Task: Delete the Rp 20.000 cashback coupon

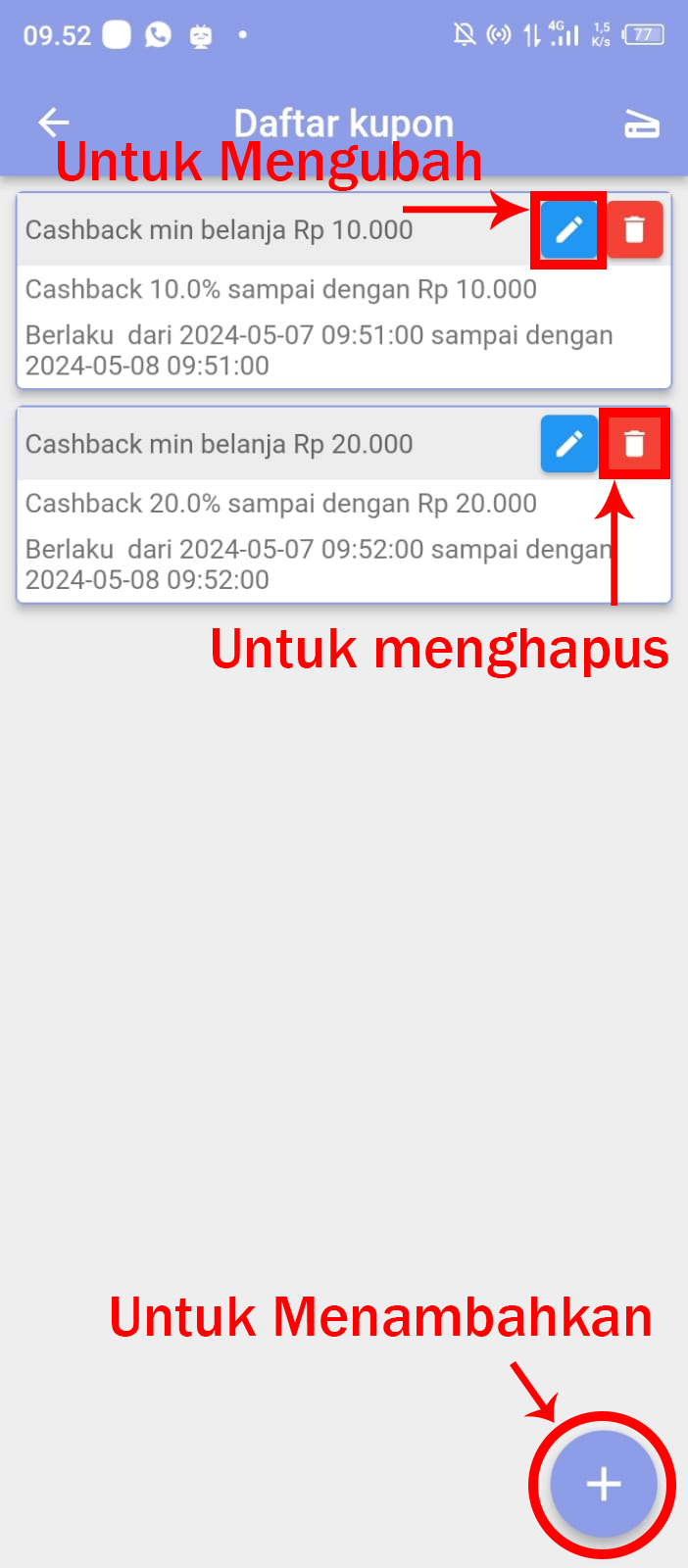Action: point(635,444)
